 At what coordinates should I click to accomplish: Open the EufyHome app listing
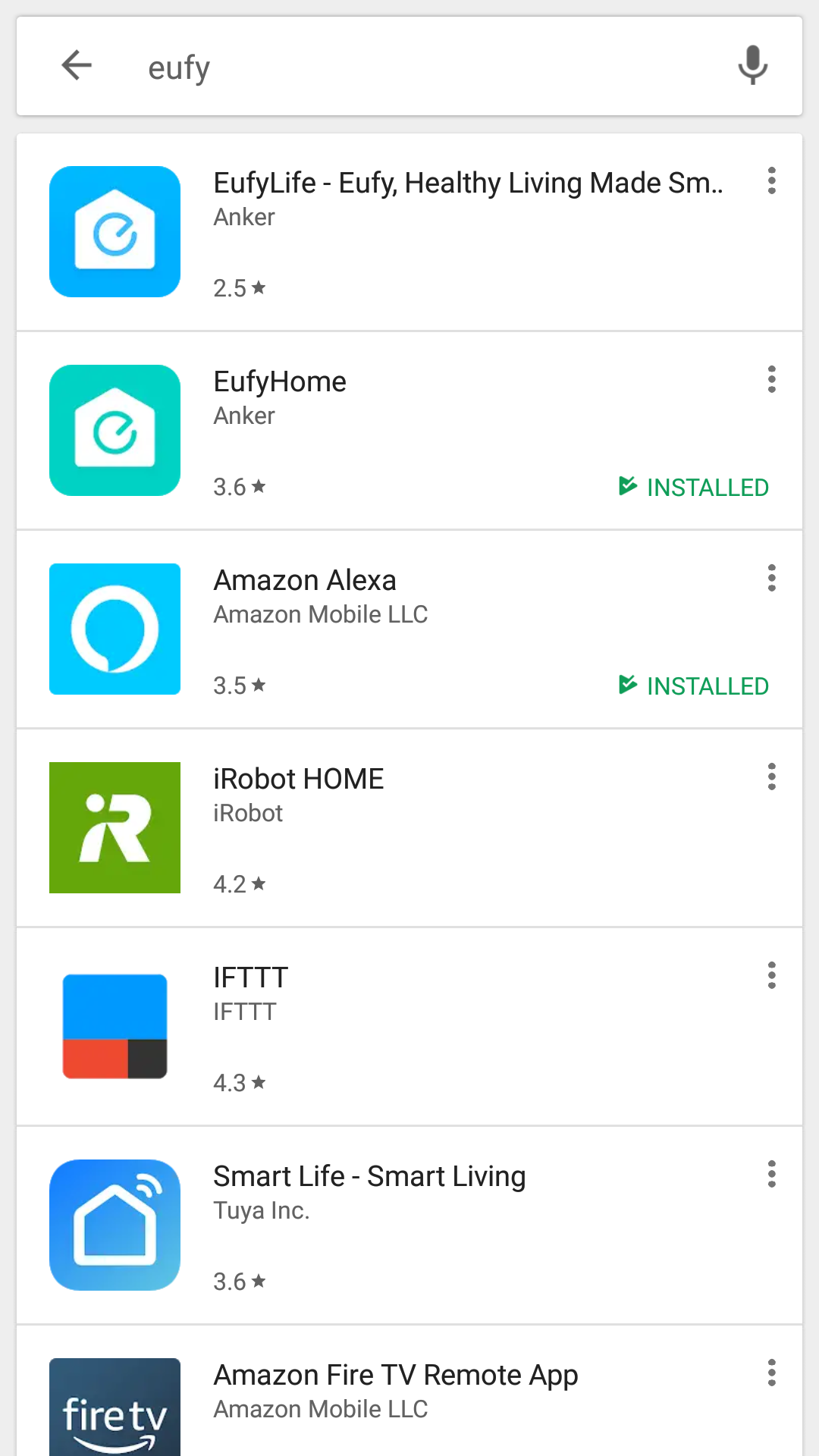(409, 431)
